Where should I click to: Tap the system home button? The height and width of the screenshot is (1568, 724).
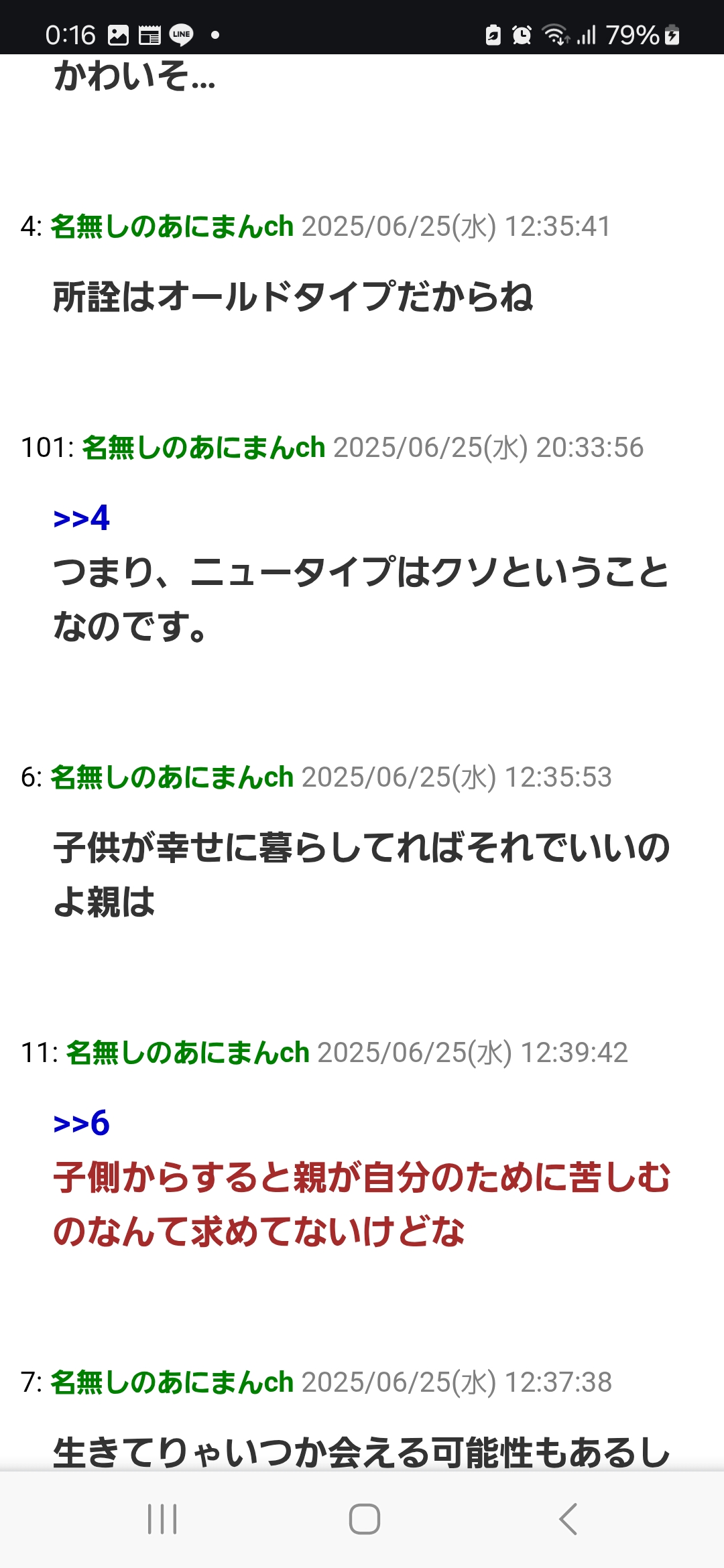364,1518
